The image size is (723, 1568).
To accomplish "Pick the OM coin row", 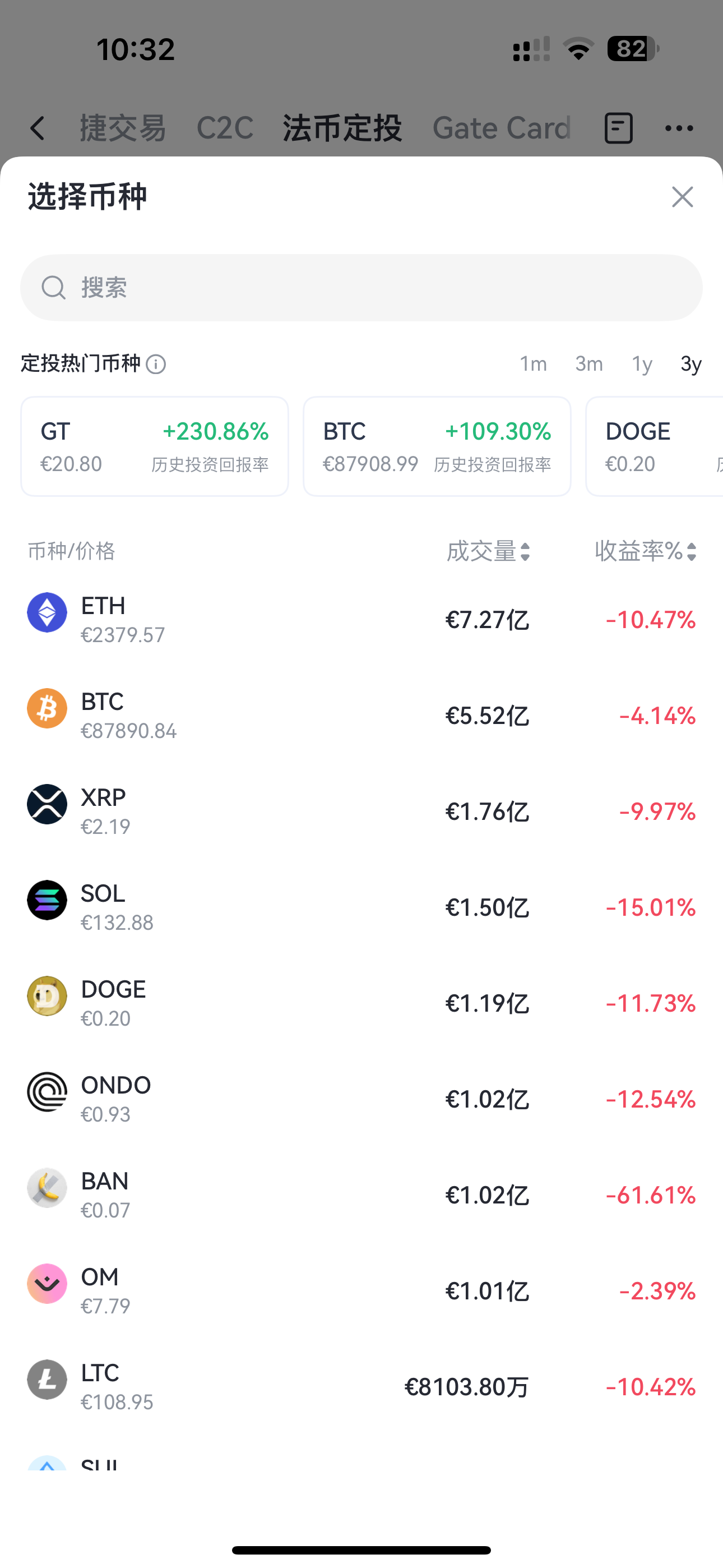I will [361, 1290].
